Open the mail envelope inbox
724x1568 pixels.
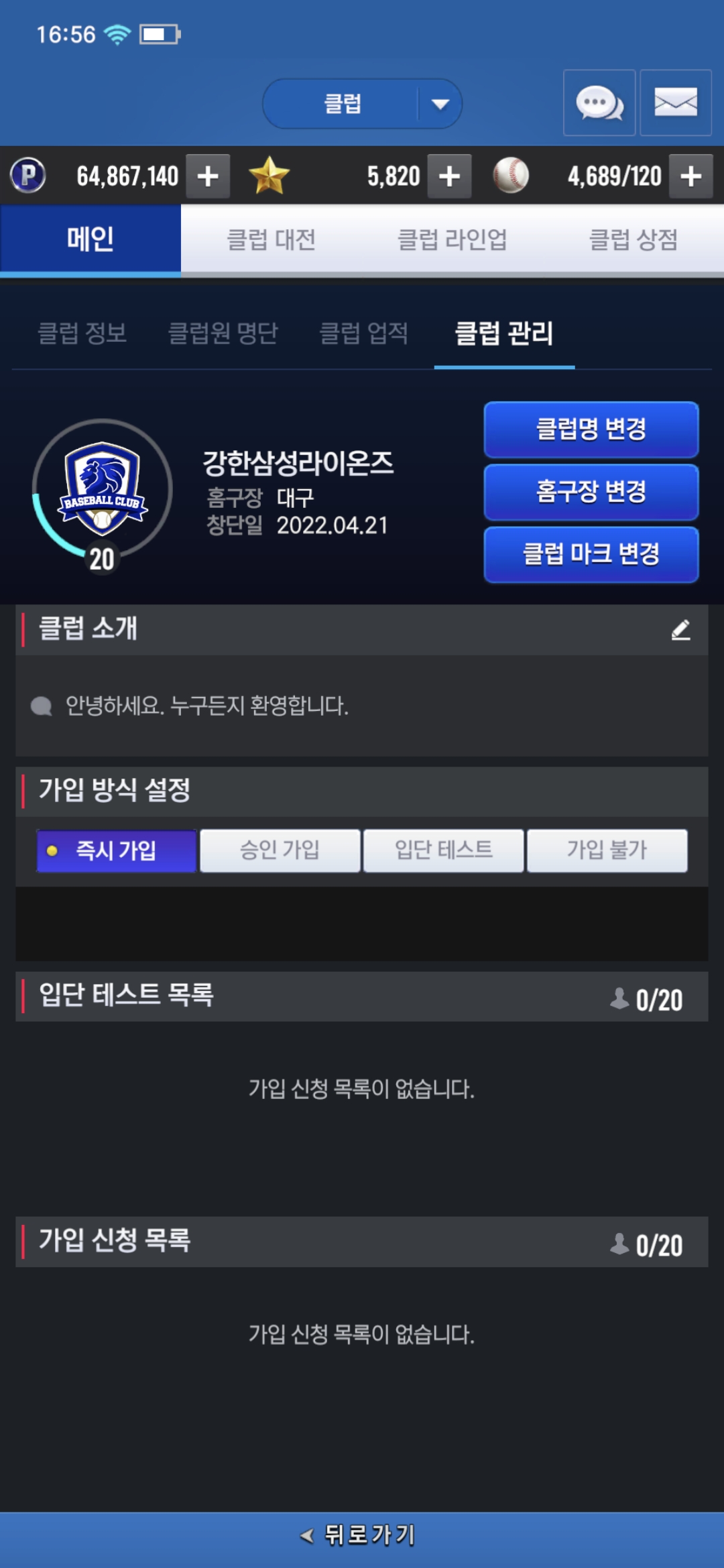pos(676,103)
